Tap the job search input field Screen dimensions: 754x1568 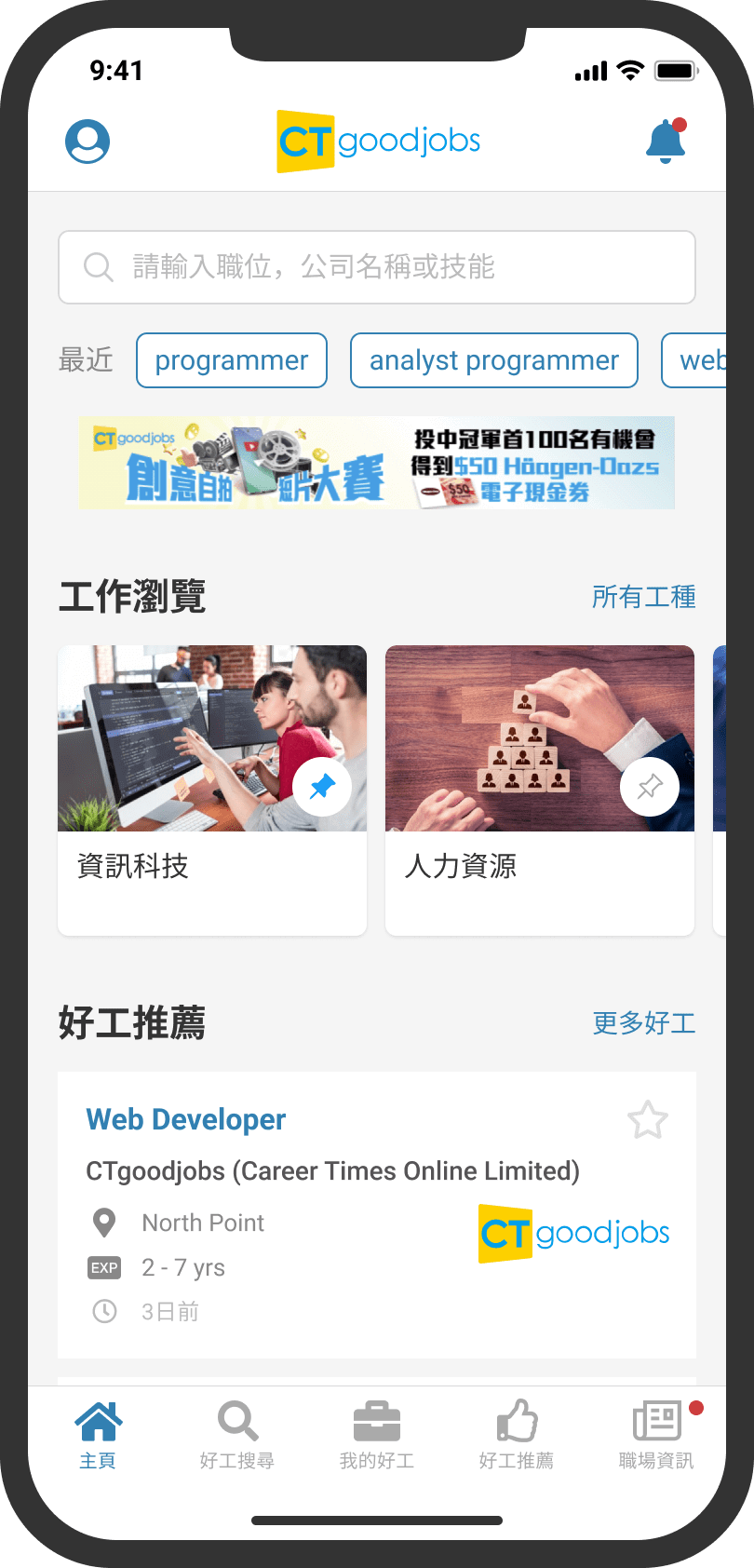377,267
